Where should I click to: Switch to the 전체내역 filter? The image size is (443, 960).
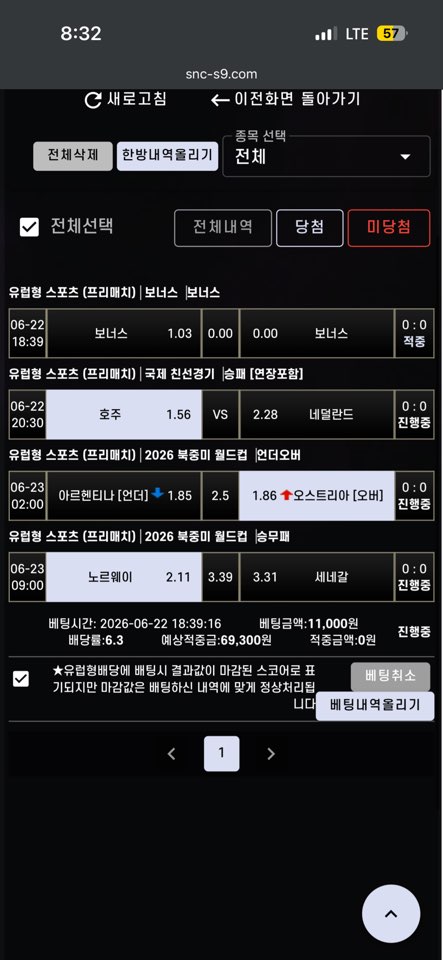click(223, 228)
